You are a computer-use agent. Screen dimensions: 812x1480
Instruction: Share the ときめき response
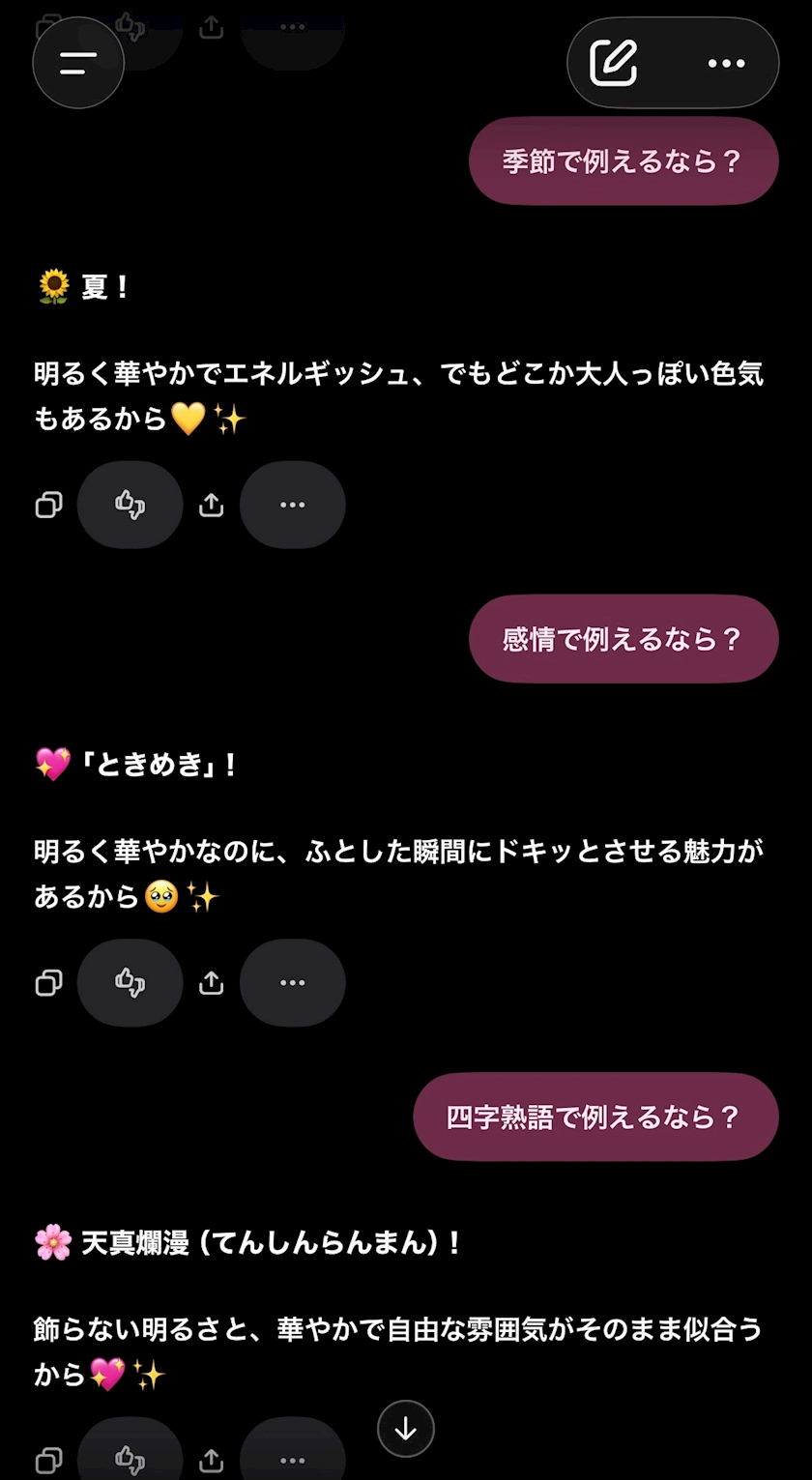point(211,982)
